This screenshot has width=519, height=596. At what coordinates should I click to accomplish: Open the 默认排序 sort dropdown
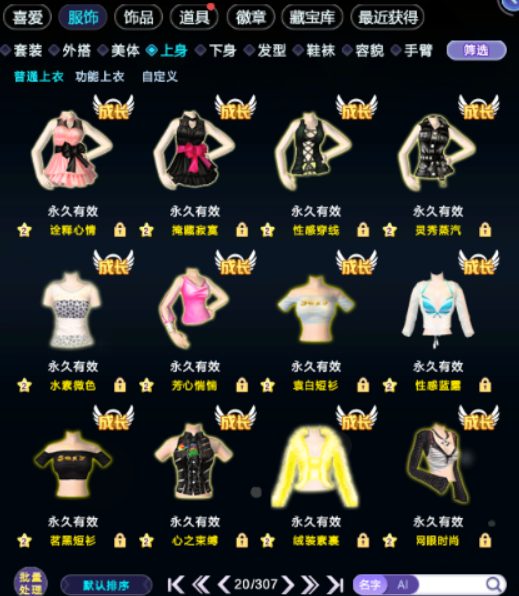pos(106,585)
